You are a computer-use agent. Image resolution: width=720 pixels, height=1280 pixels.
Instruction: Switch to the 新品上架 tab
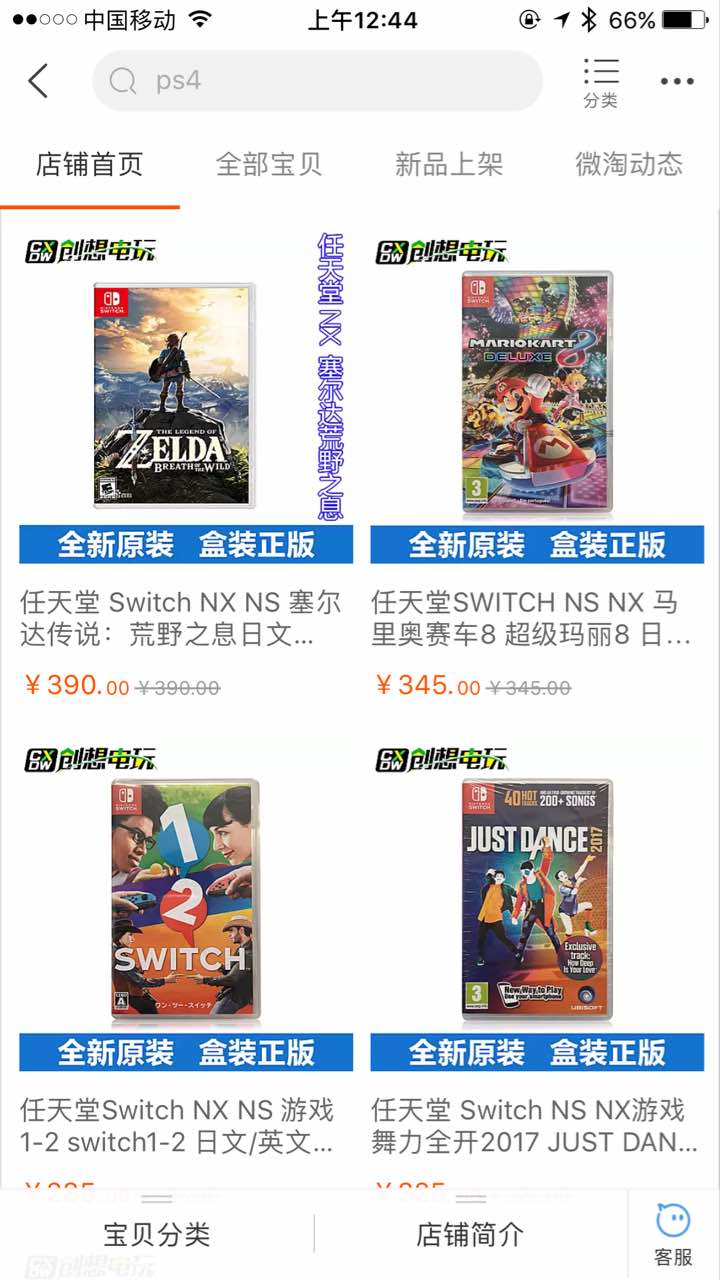click(x=449, y=164)
